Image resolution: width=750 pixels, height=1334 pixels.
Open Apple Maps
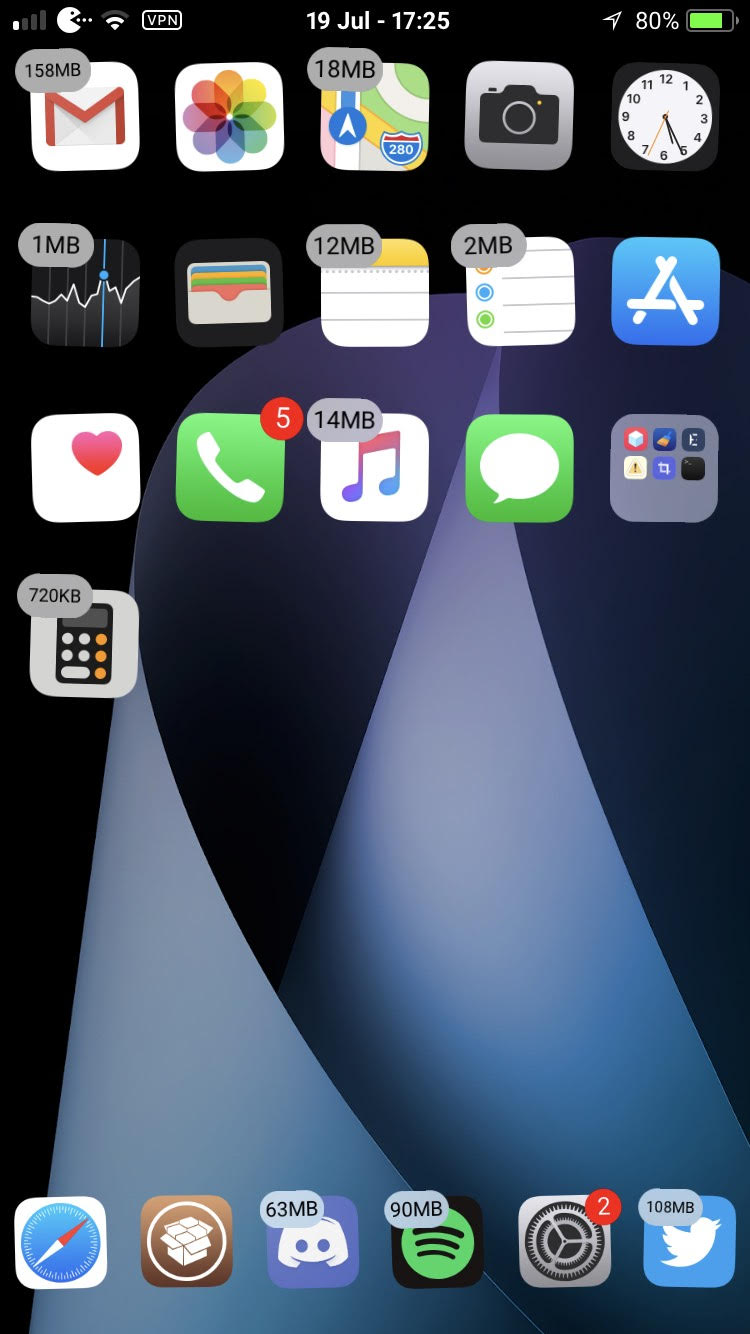pyautogui.click(x=374, y=116)
